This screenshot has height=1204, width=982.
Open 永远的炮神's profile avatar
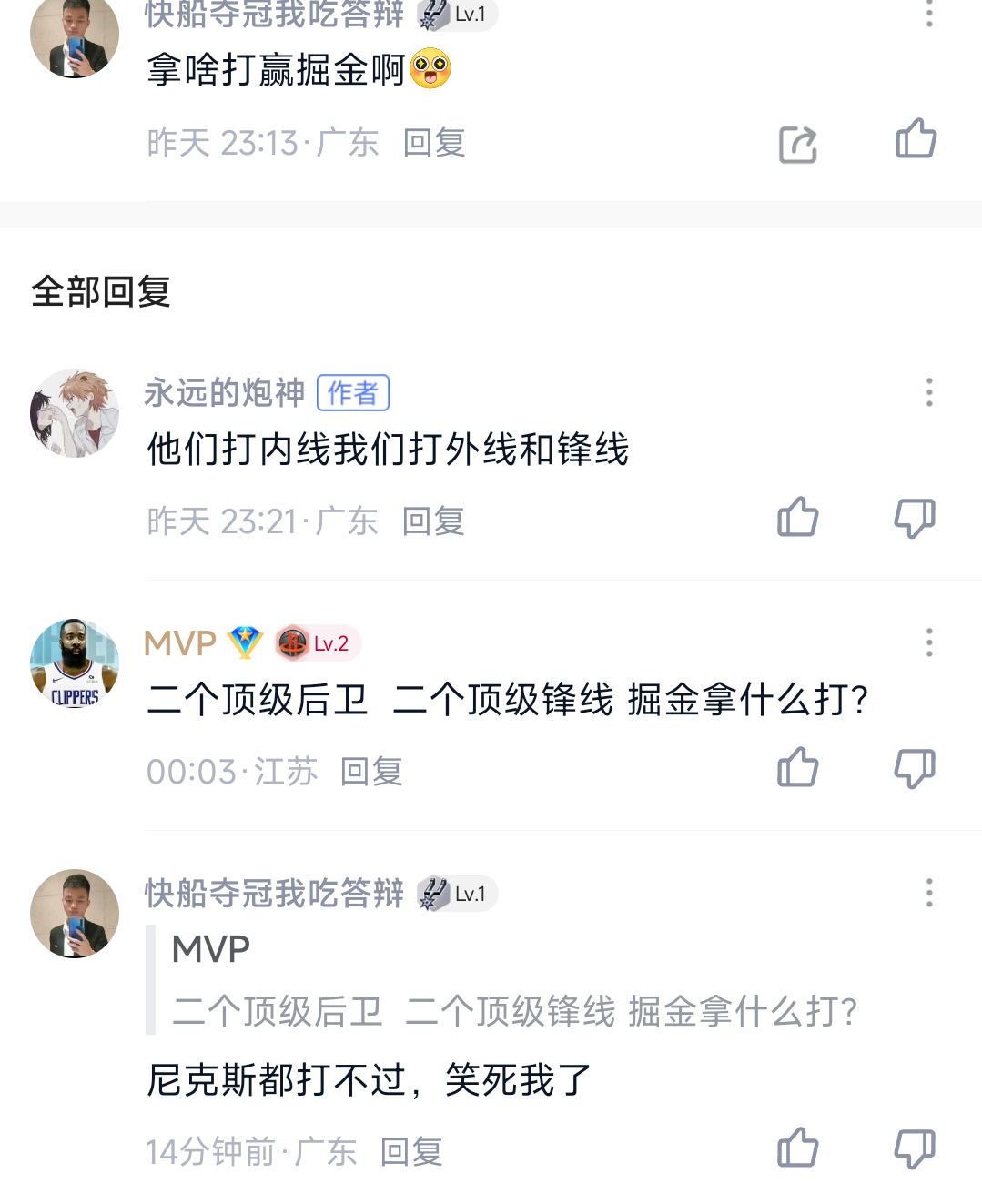pyautogui.click(x=75, y=413)
